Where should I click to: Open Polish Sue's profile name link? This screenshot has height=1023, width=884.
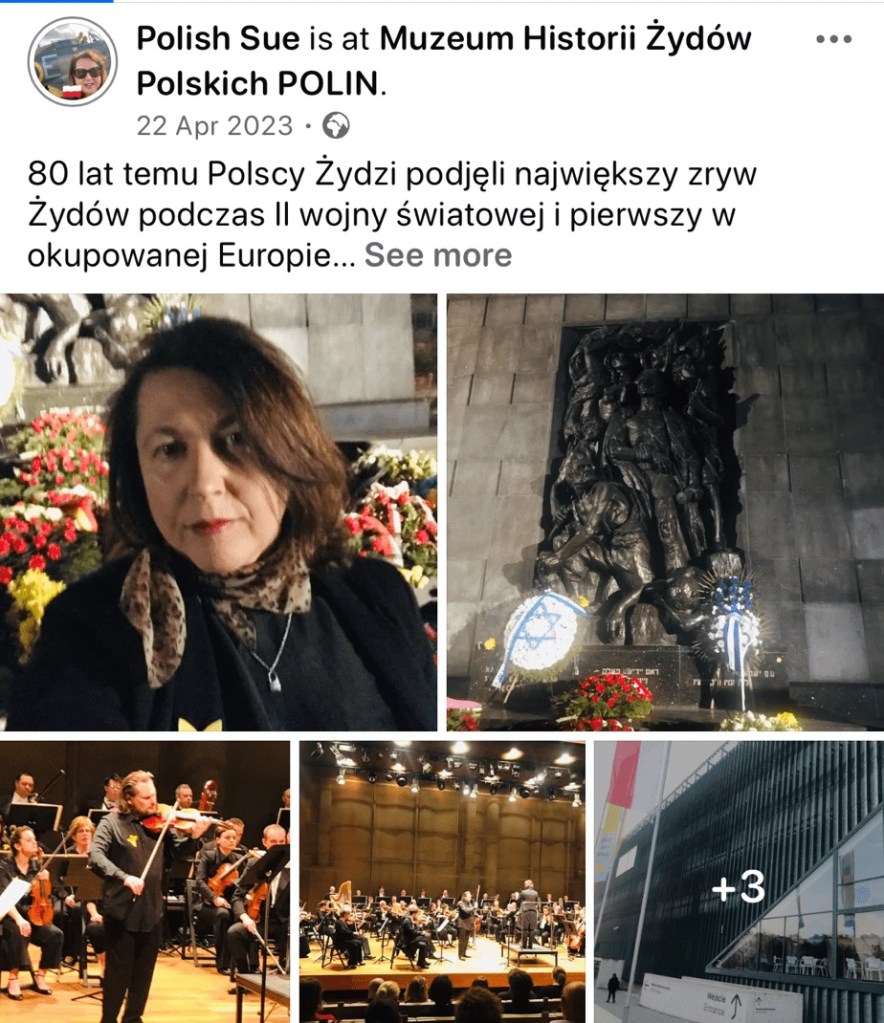pos(217,39)
